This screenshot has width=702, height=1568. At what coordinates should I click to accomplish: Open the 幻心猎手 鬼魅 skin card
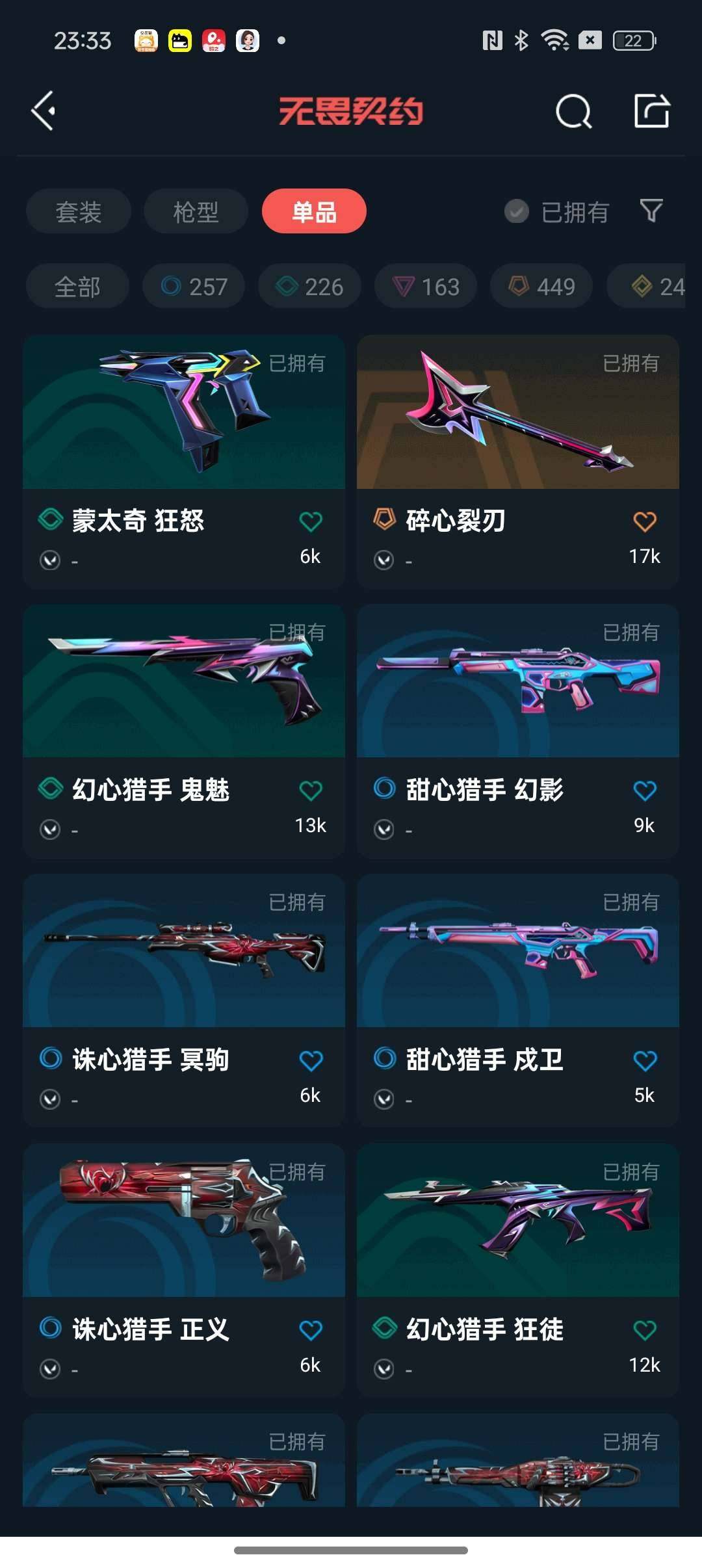click(x=184, y=731)
